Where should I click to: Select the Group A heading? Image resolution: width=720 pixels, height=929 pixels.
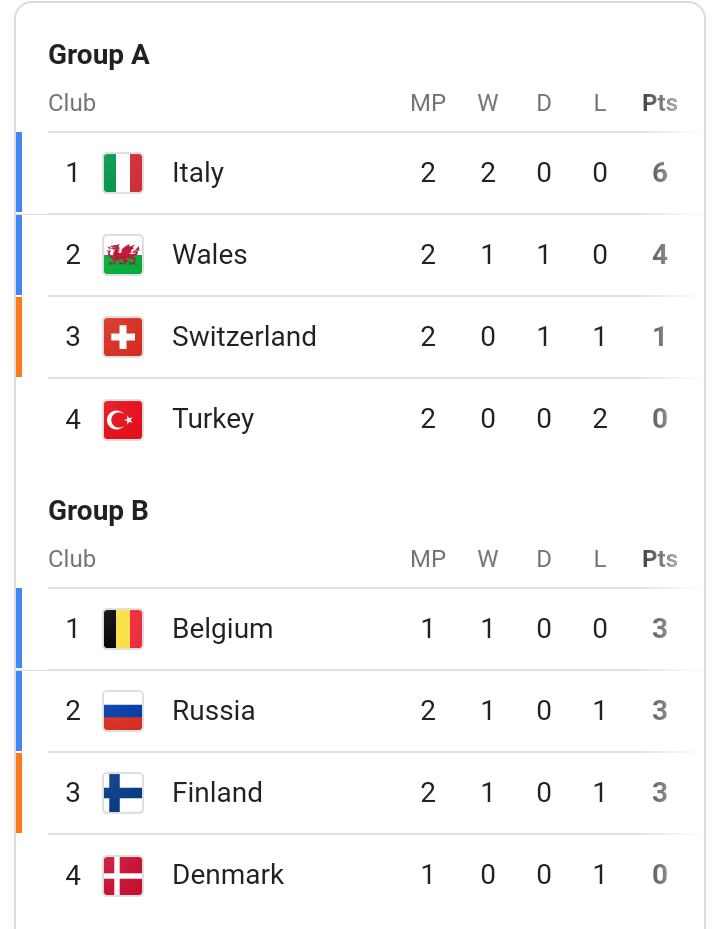click(99, 56)
